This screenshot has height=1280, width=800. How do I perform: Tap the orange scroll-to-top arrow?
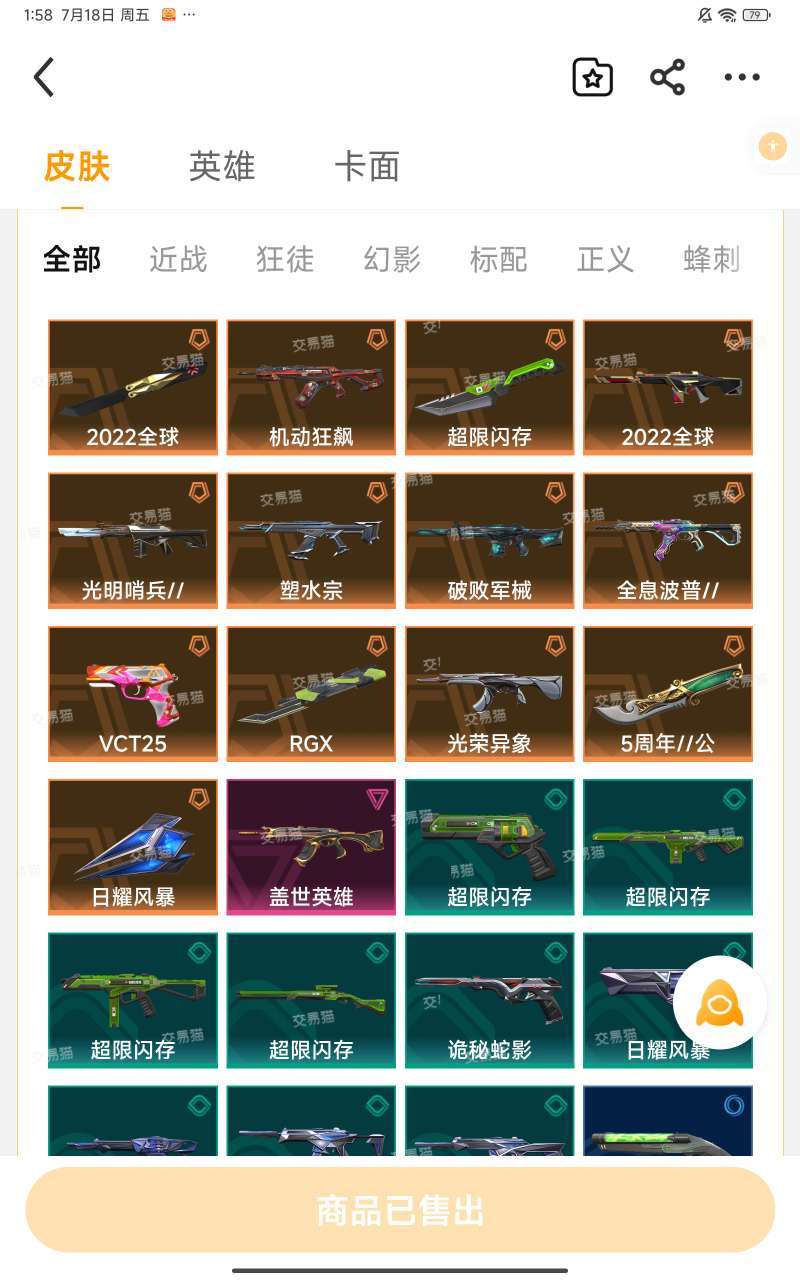pos(773,147)
